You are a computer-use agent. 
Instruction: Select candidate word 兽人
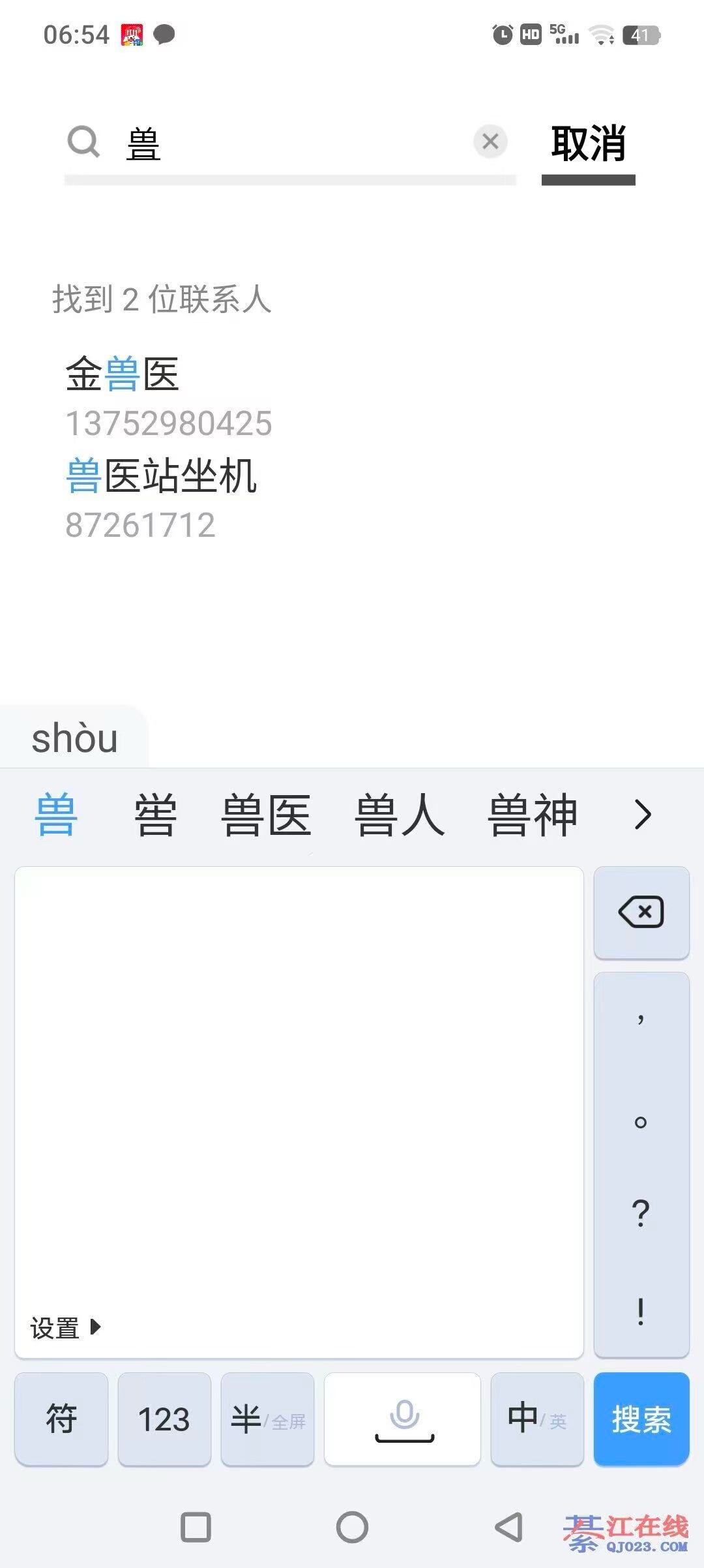(x=400, y=815)
